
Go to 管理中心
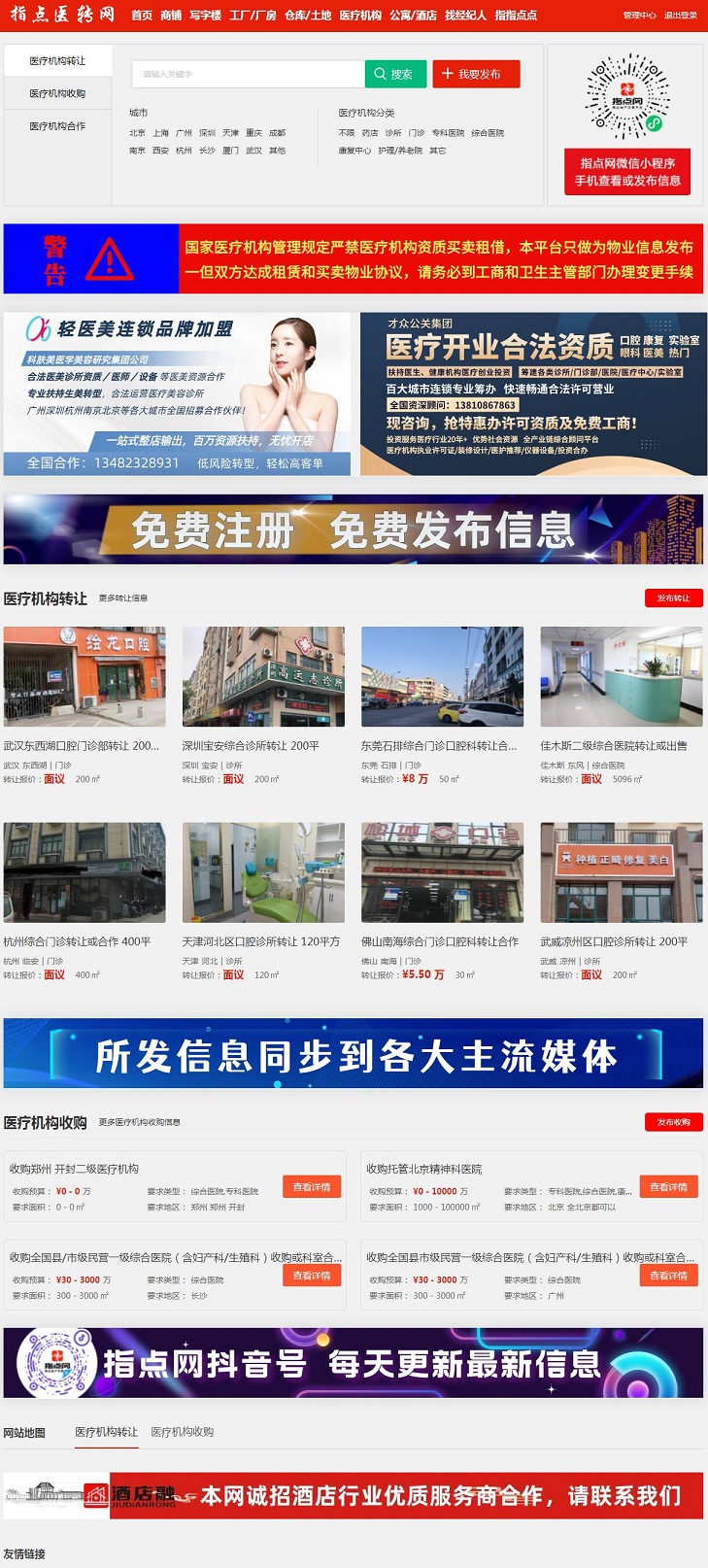pos(639,16)
